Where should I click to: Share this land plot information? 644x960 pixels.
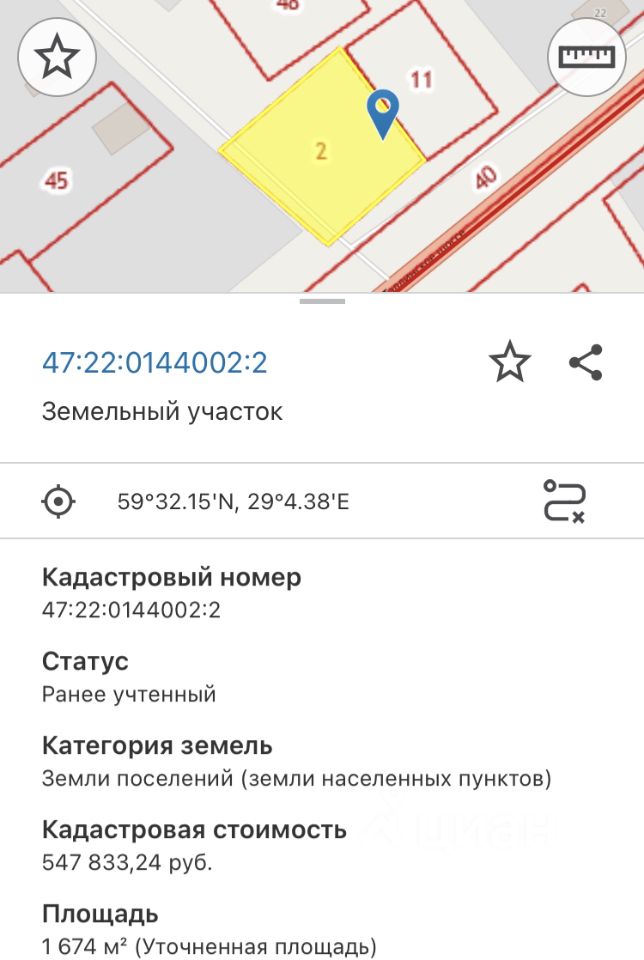(x=586, y=362)
